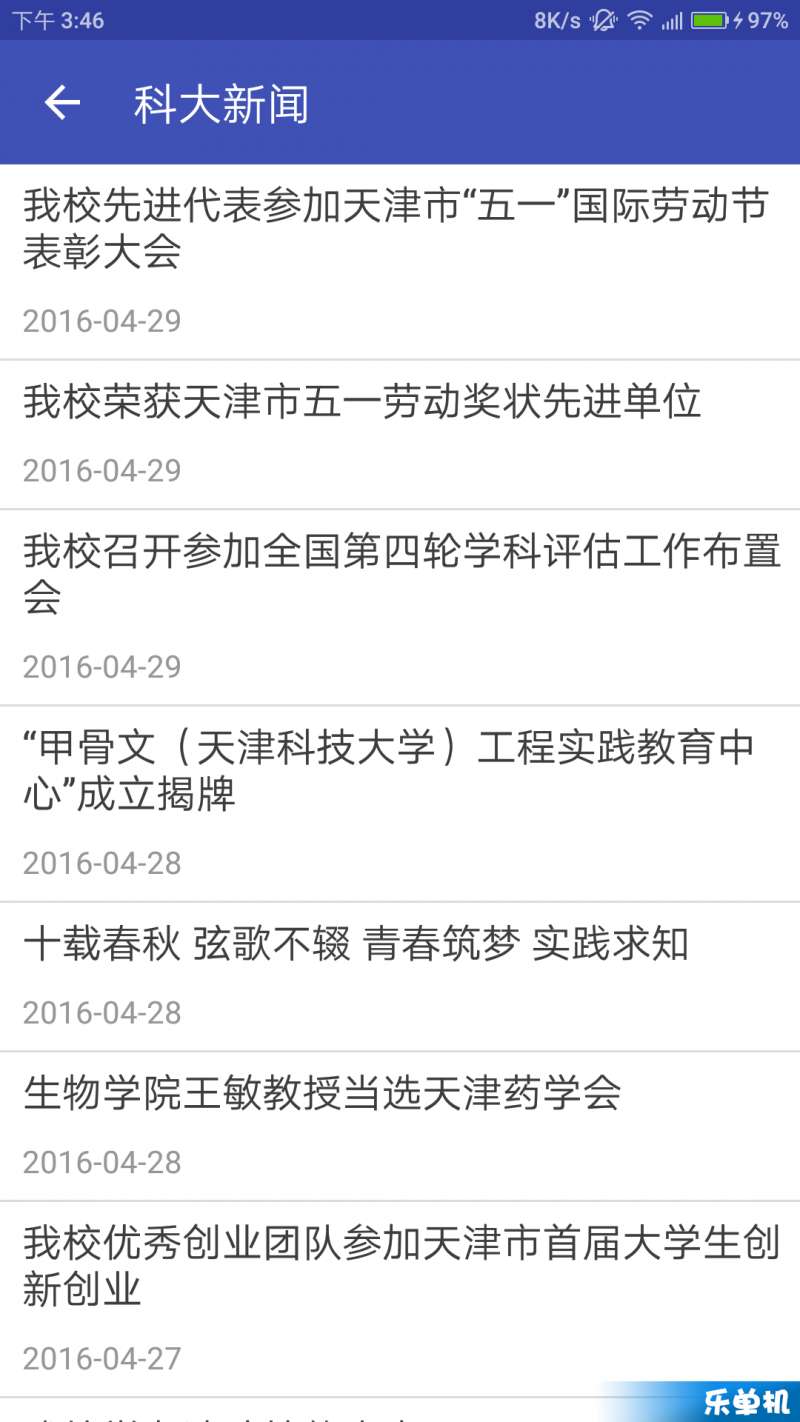This screenshot has width=800, height=1422.
Task: Go back using the arrow in the header
Action: click(x=62, y=103)
